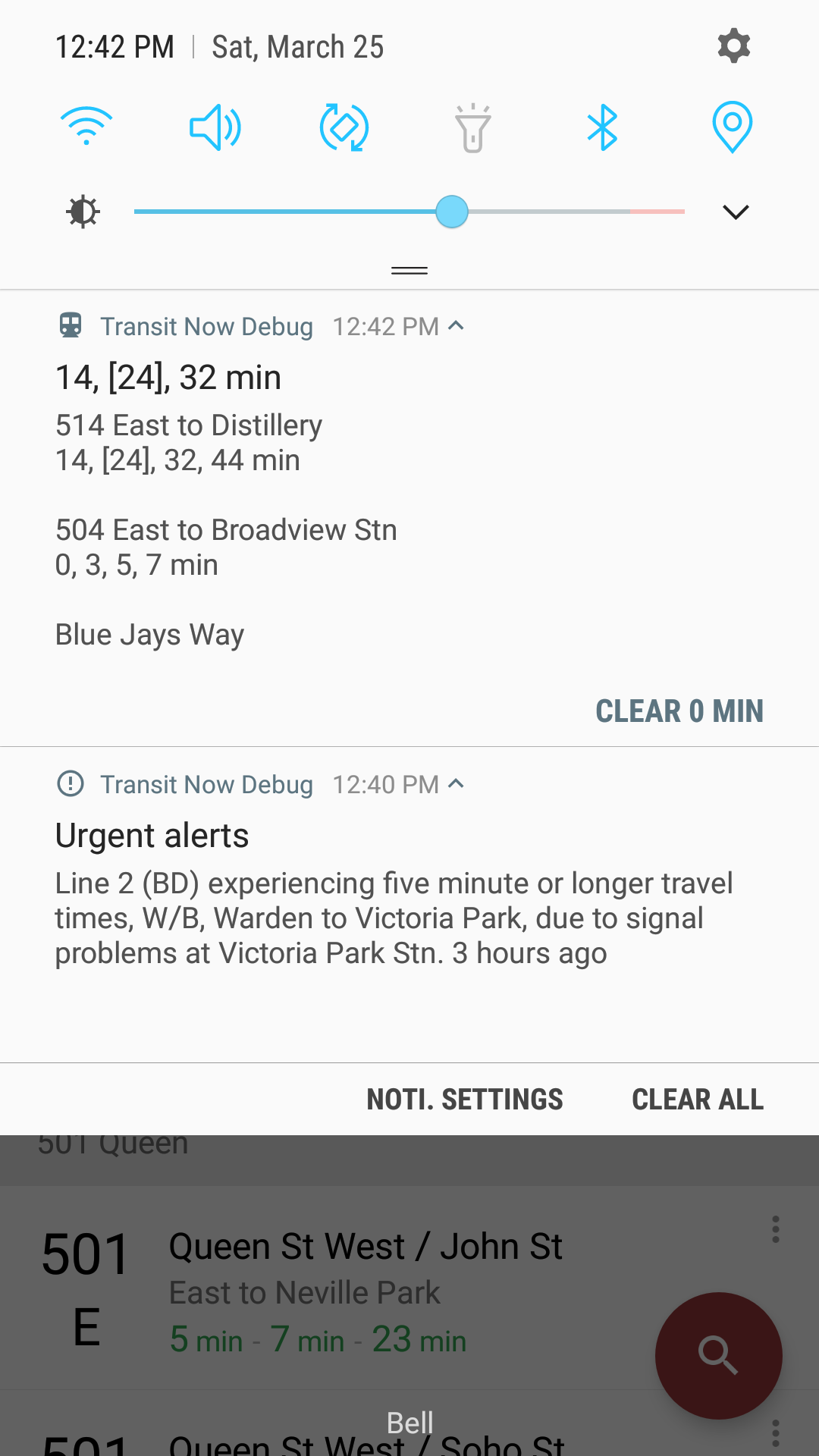819x1456 pixels.
Task: Open Noti. Settings
Action: [x=465, y=1100]
